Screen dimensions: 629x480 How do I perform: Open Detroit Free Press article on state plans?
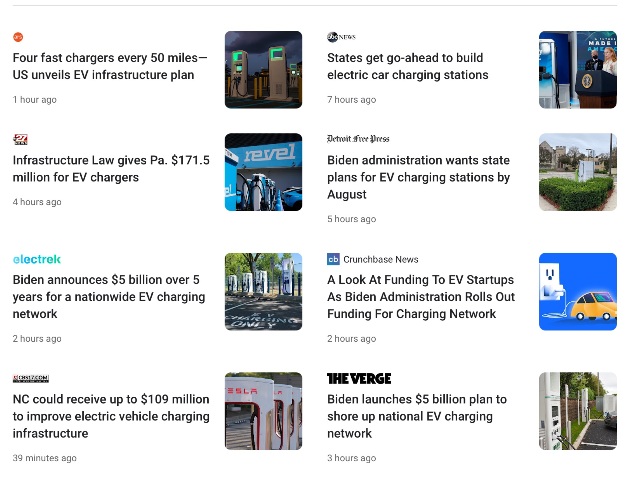click(x=418, y=177)
